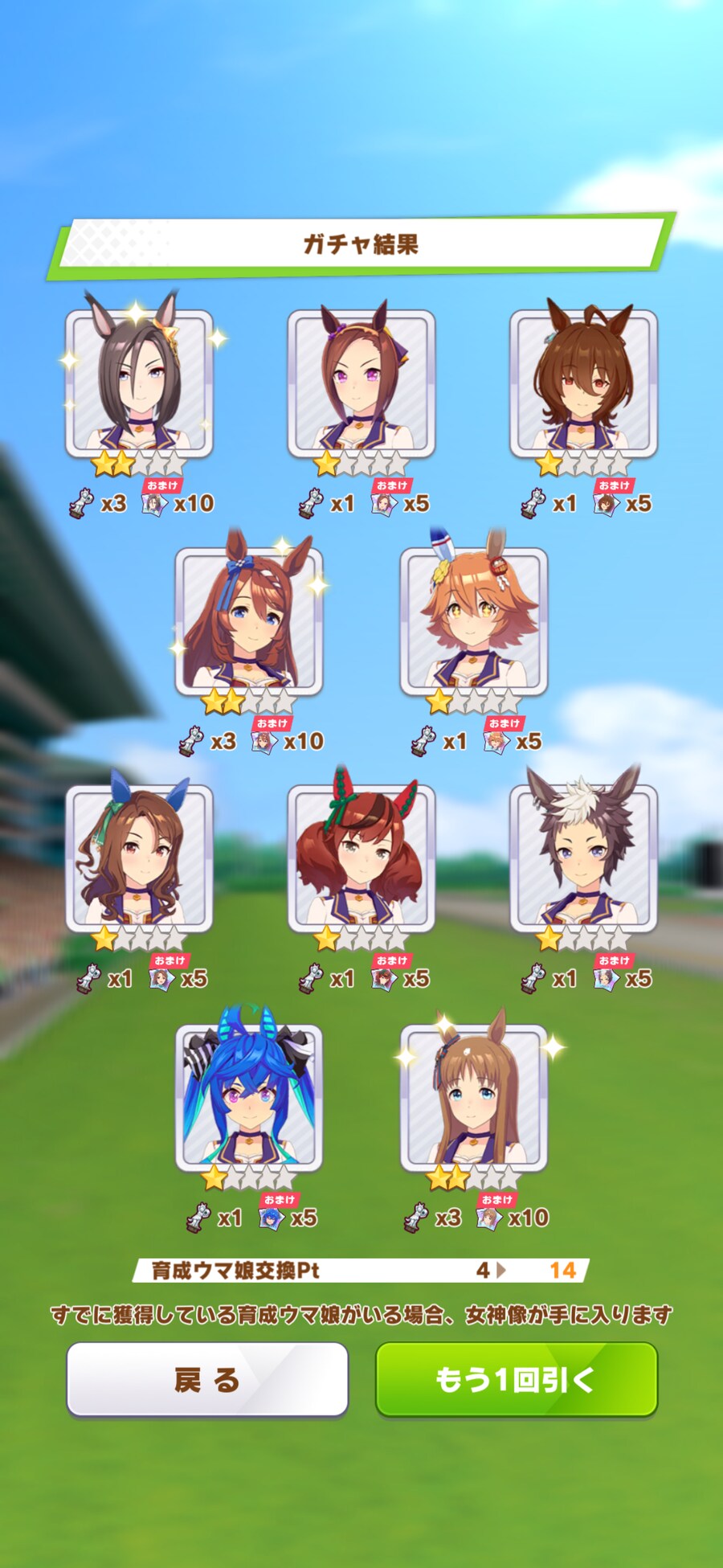
Task: Pull the gacha again with もう1回引く
Action: pyautogui.click(x=516, y=1379)
